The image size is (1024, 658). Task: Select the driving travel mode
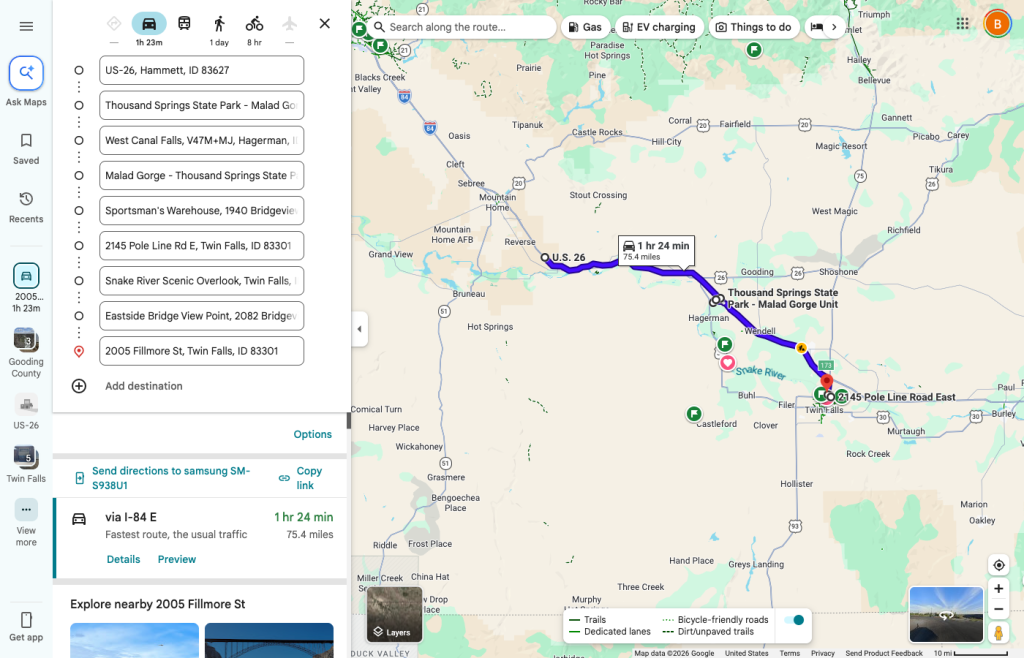pos(149,24)
